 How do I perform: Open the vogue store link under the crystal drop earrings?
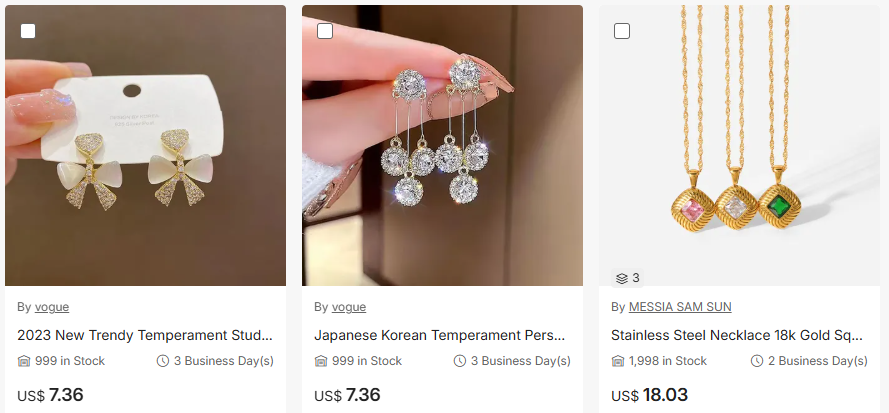[349, 307]
